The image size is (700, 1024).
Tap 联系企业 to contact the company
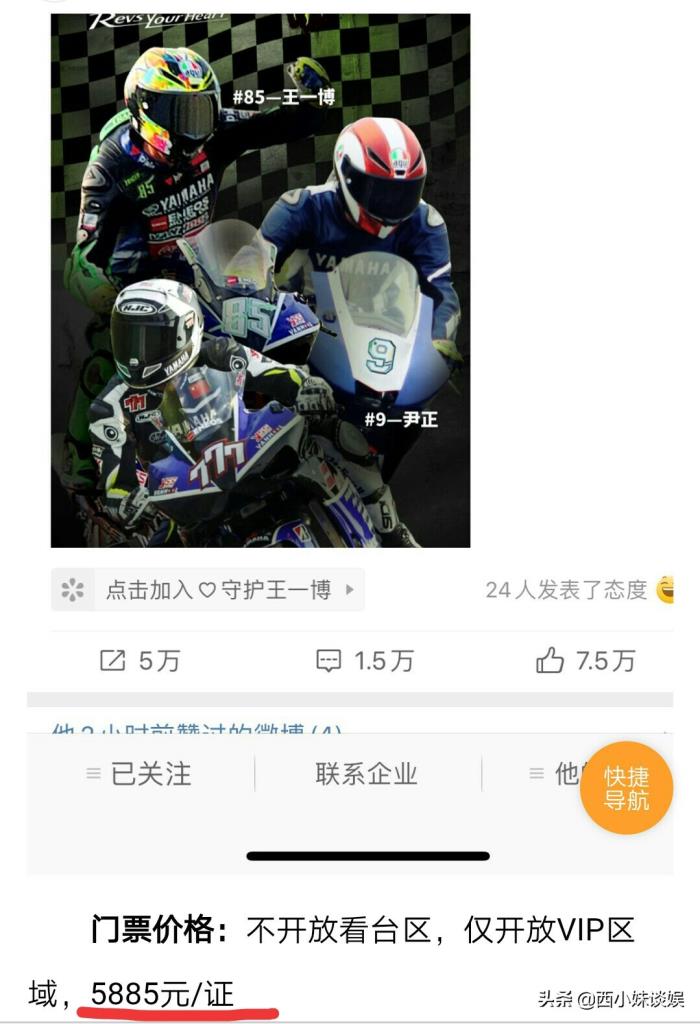(366, 773)
